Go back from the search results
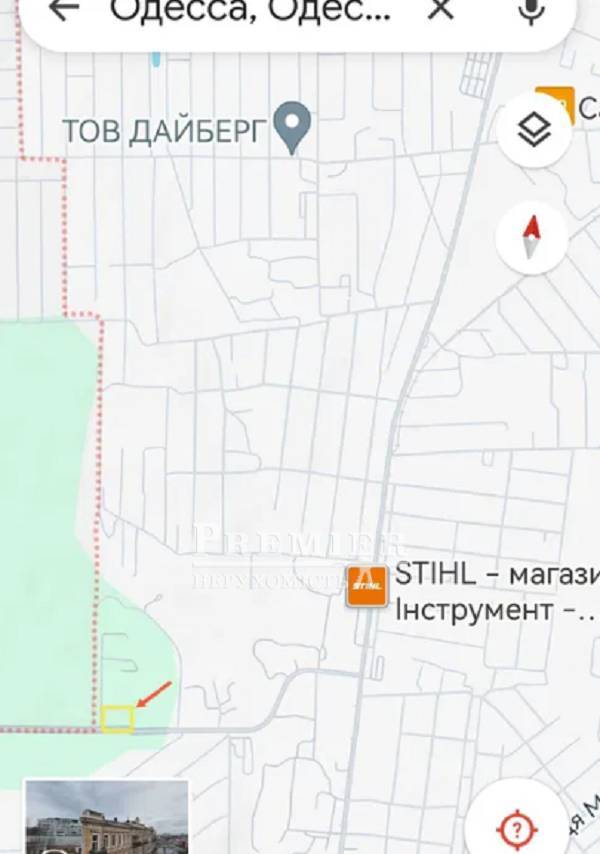 pos(63,10)
